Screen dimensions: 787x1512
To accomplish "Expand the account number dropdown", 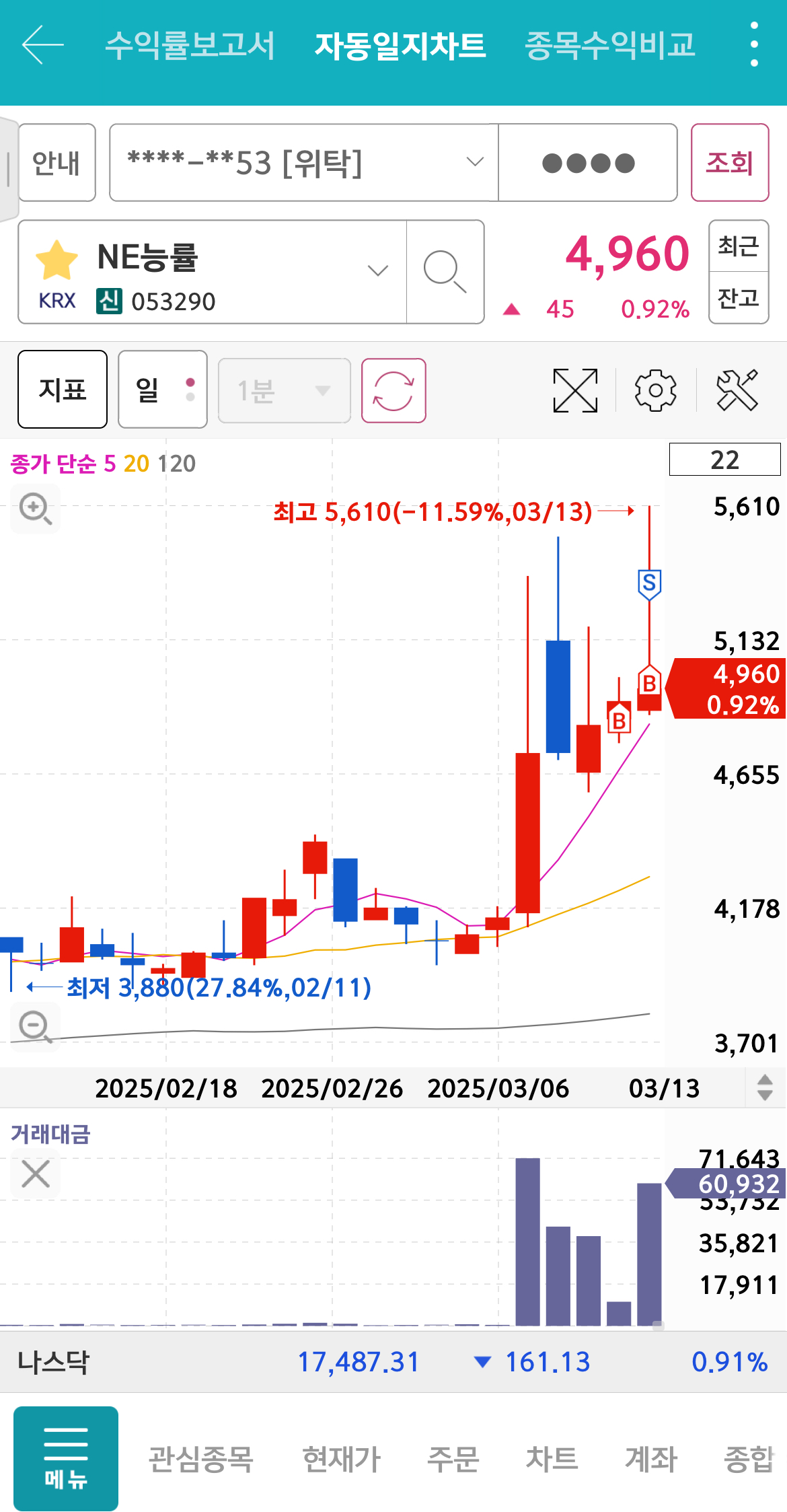I will (303, 162).
